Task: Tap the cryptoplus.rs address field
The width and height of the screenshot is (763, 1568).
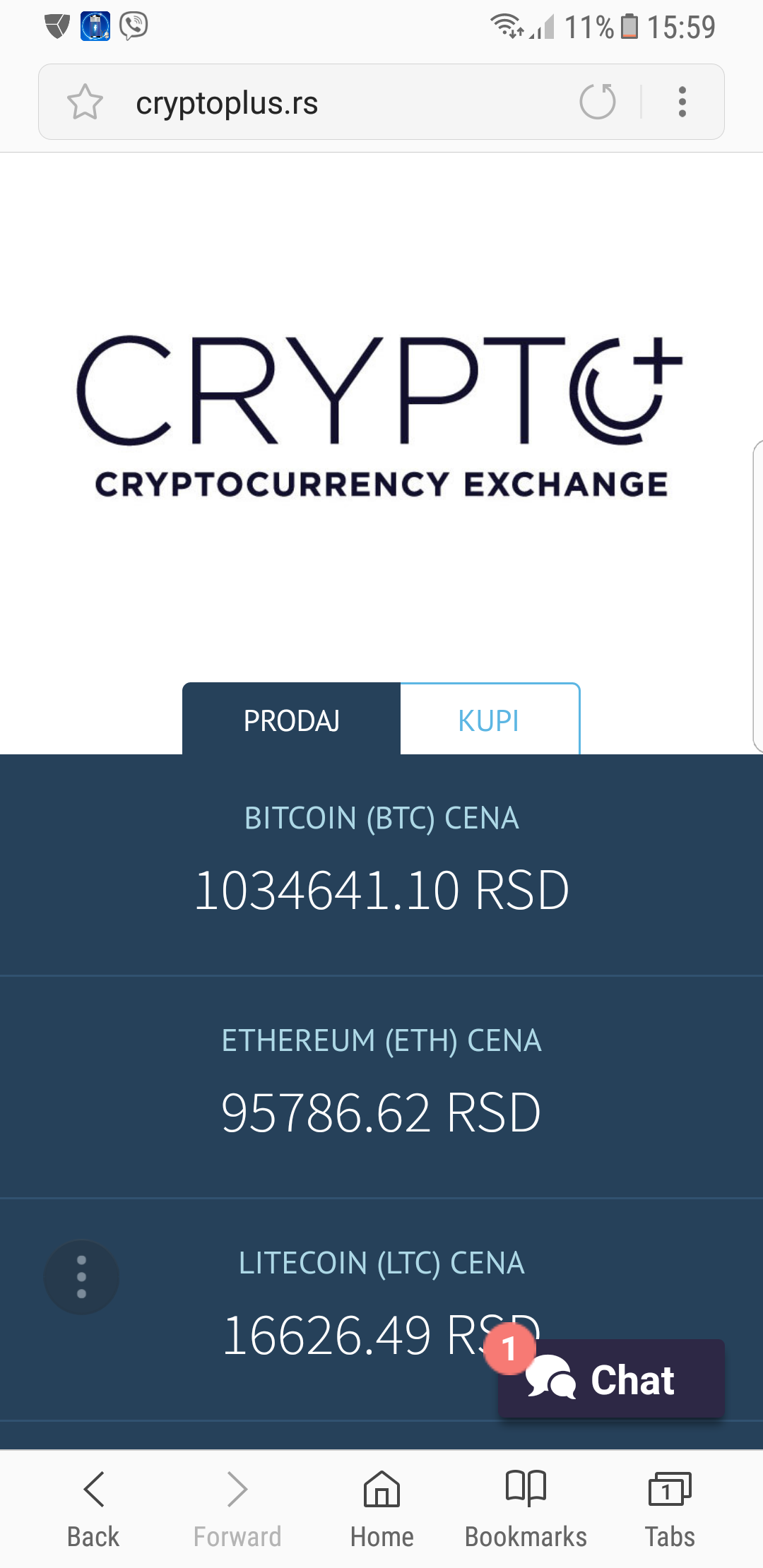Action: 283,102
